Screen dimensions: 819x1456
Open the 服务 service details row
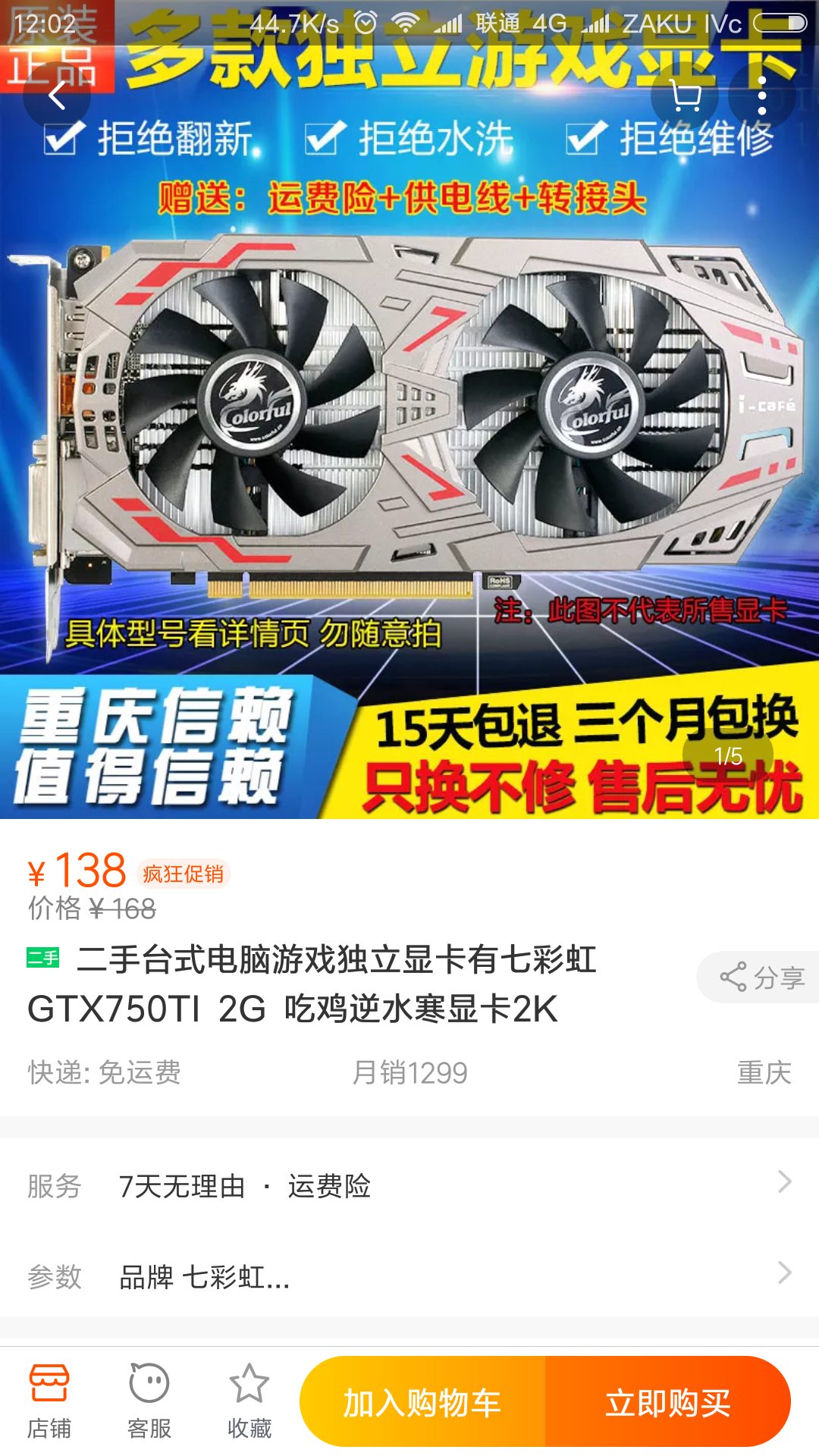(409, 1185)
